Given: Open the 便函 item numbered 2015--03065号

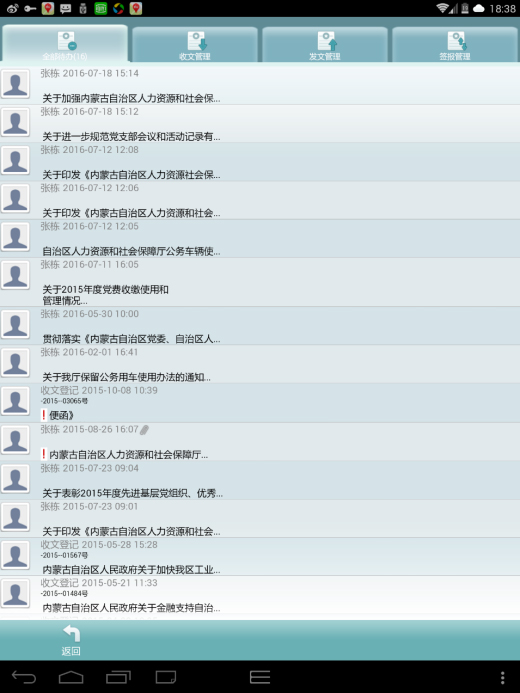Looking at the screenshot, I should click(x=260, y=403).
